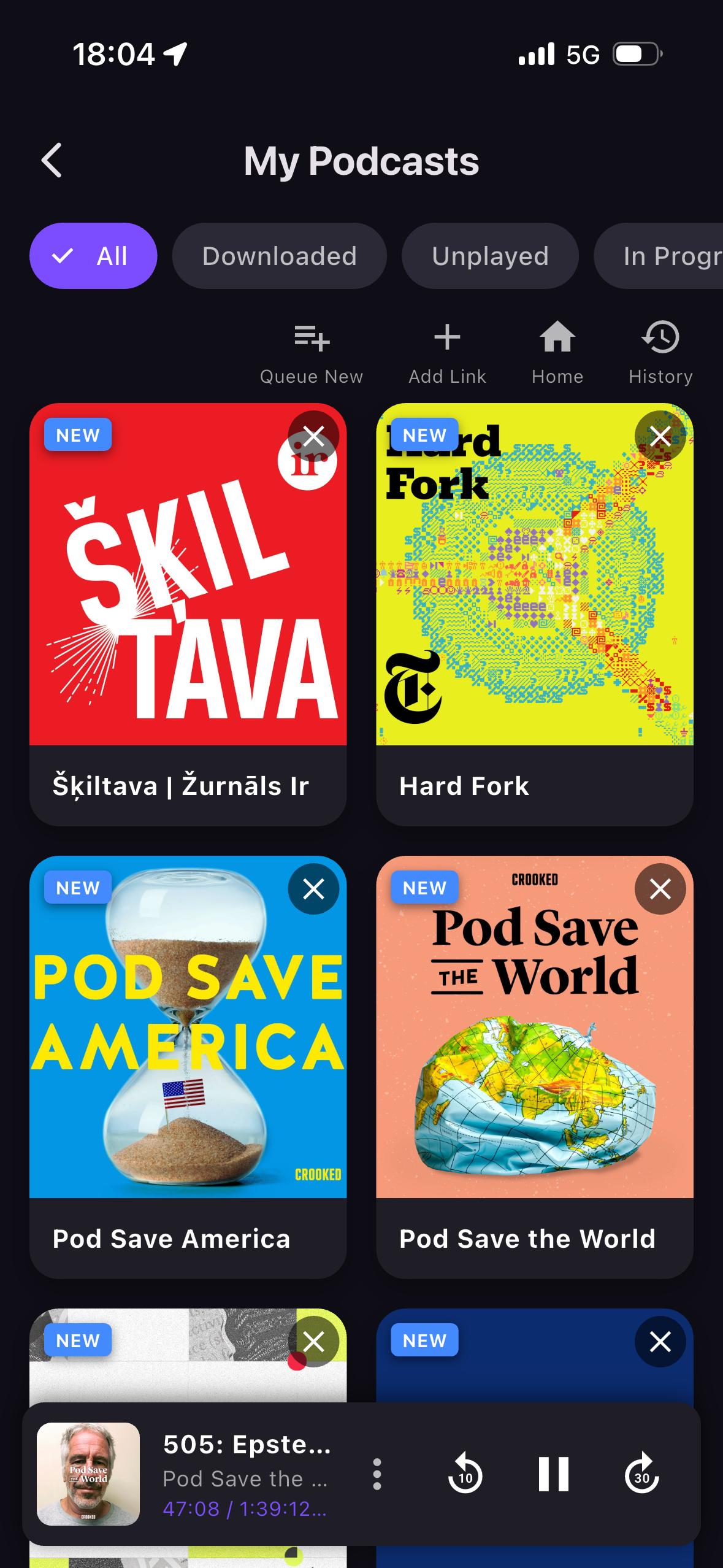Remove Šķiltava | Žurnāls Ir podcast card
723x1568 pixels.
pyautogui.click(x=313, y=437)
